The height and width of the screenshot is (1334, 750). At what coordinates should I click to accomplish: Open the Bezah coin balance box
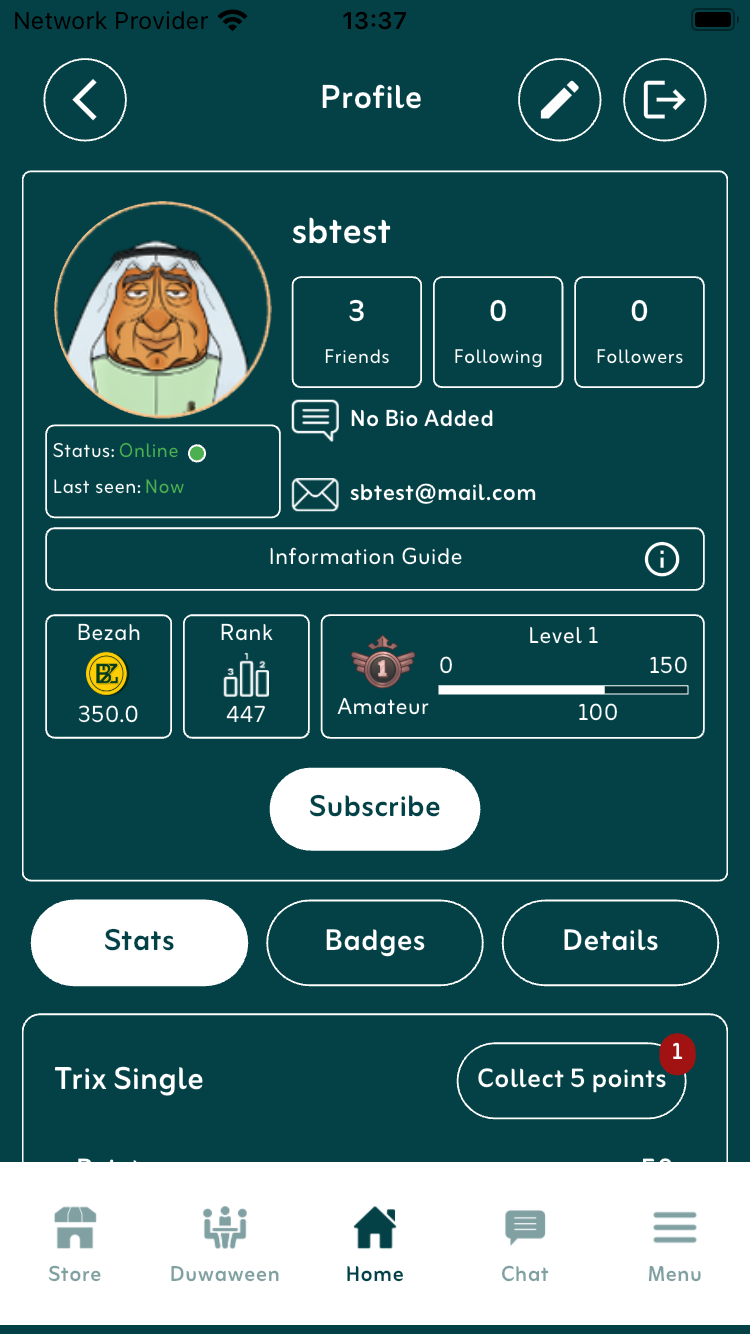108,677
